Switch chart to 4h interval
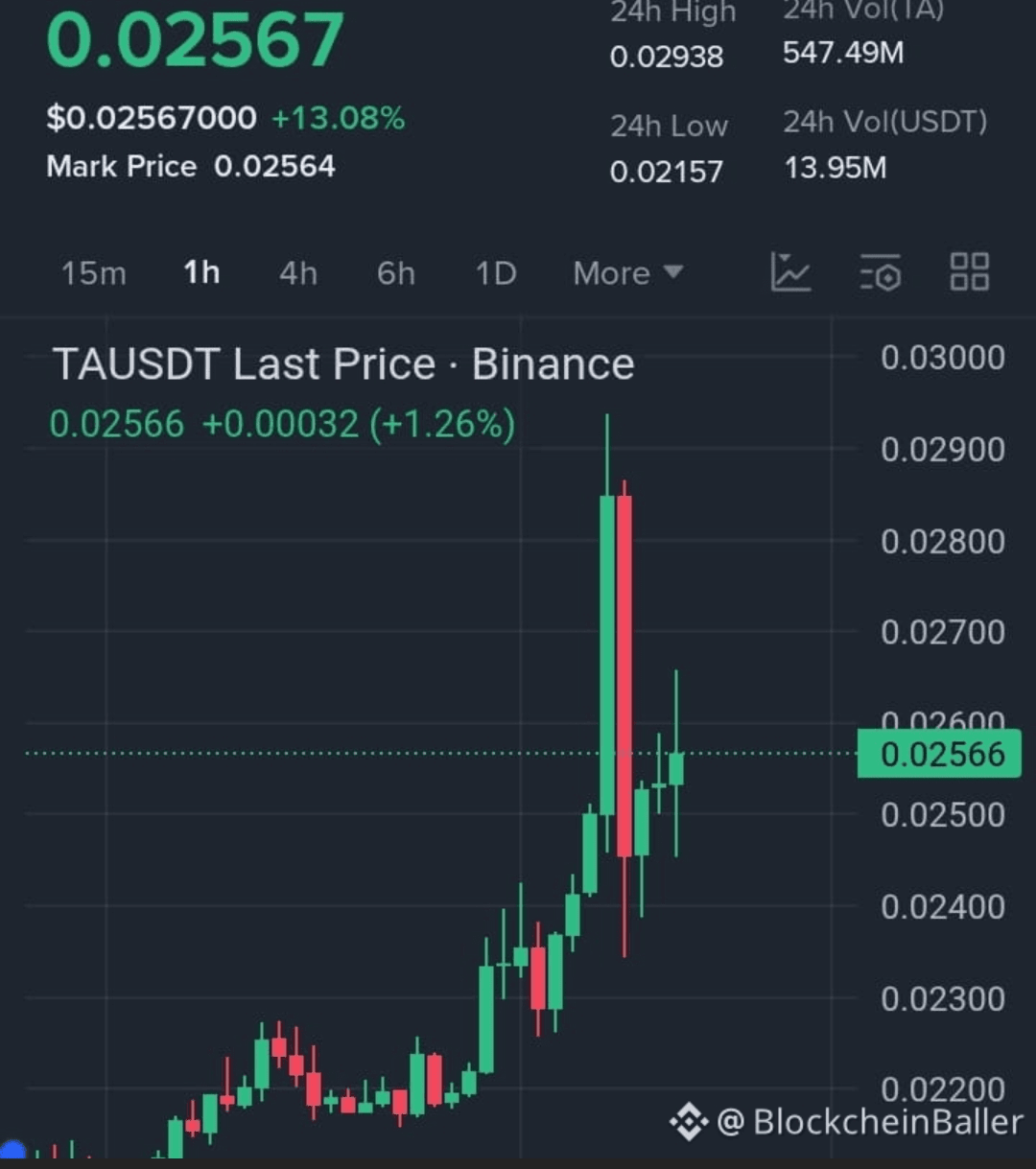Screen dimensions: 1036x1169 pos(297,273)
